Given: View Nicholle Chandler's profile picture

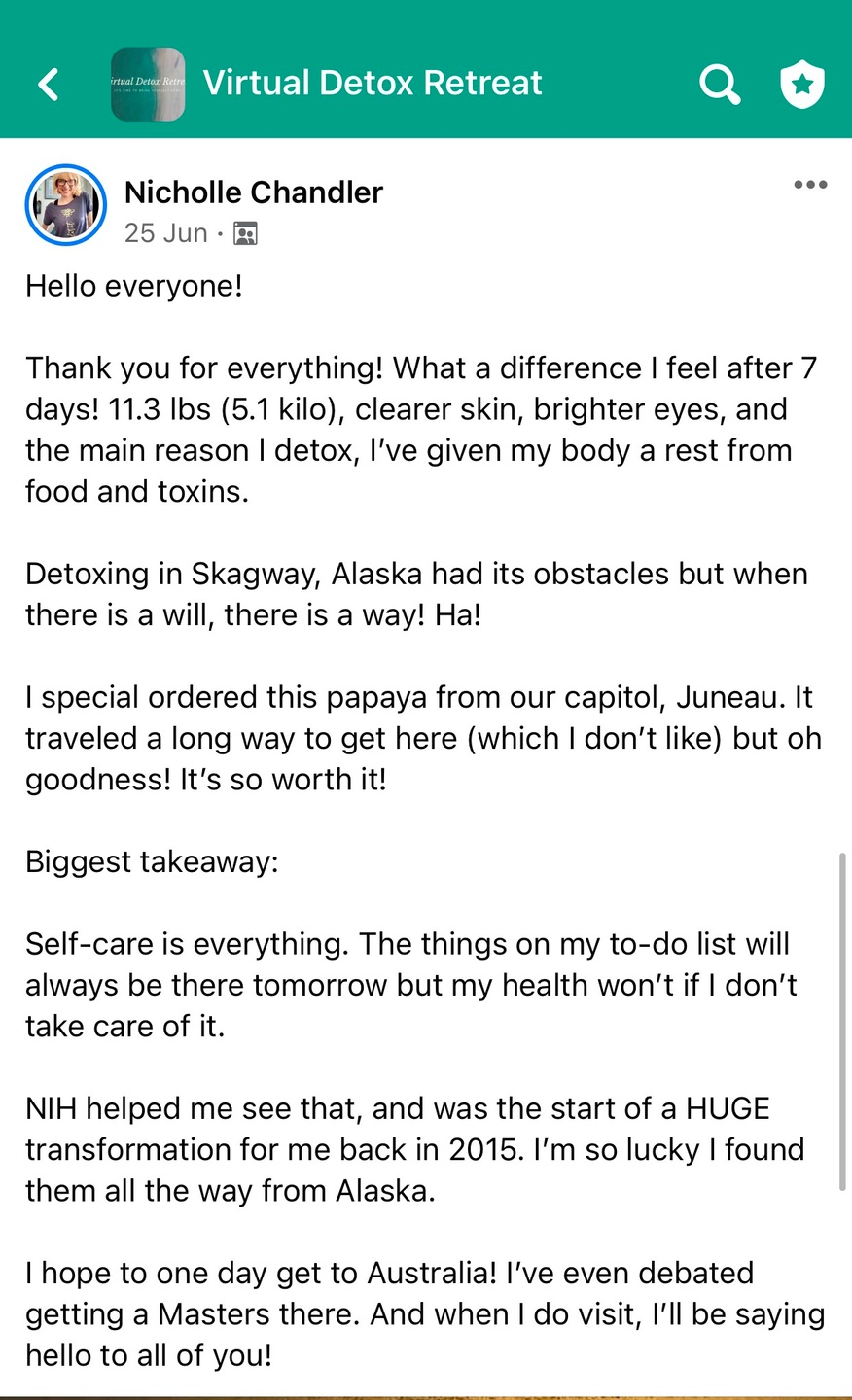Looking at the screenshot, I should (x=65, y=204).
